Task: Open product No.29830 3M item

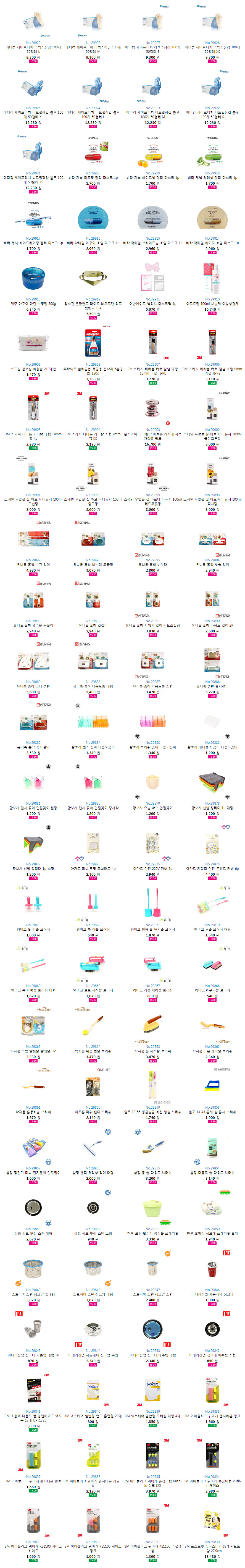Action: pos(212,1522)
